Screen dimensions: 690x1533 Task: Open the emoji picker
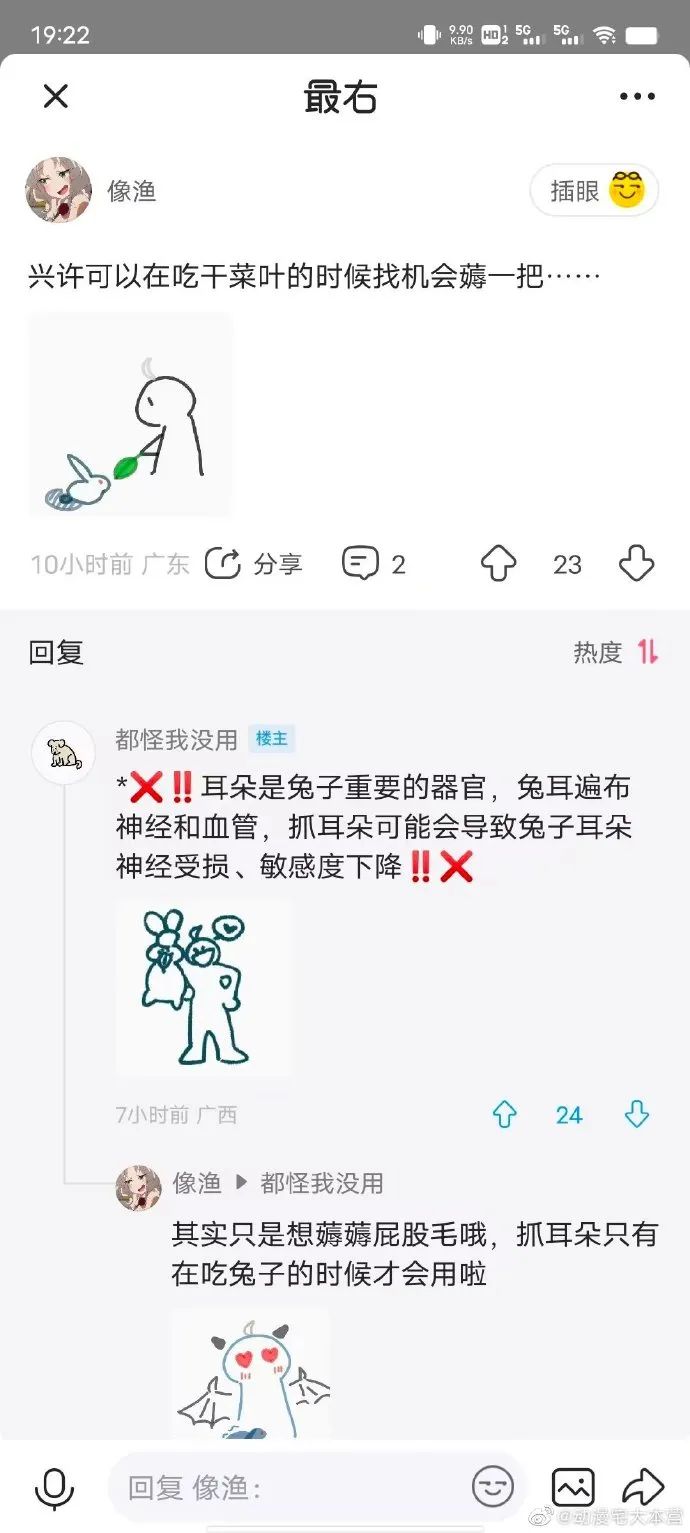tap(493, 1488)
